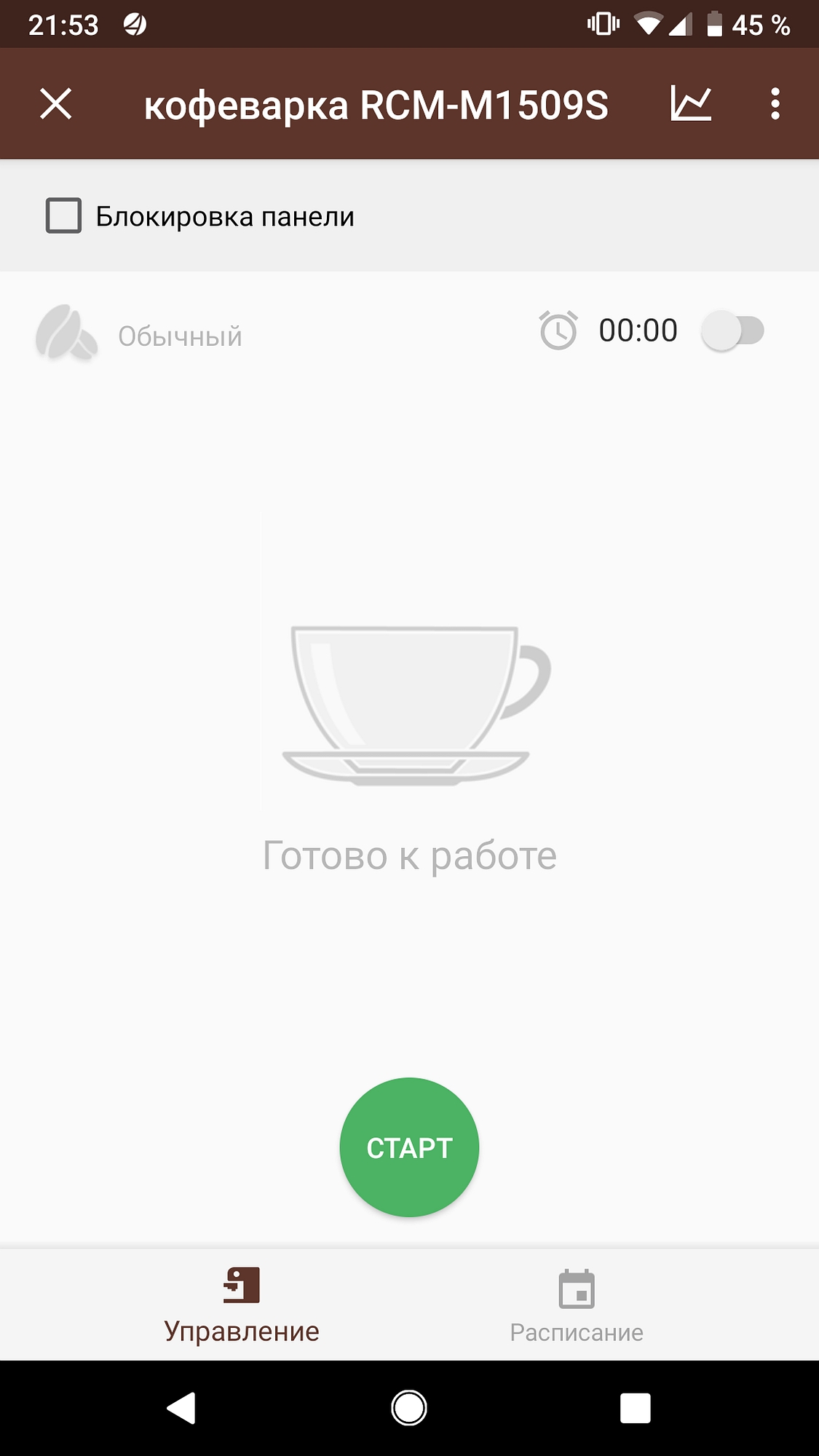Screen dimensions: 819x1456
Task: Open the statistics chart icon
Action: pyautogui.click(x=690, y=103)
